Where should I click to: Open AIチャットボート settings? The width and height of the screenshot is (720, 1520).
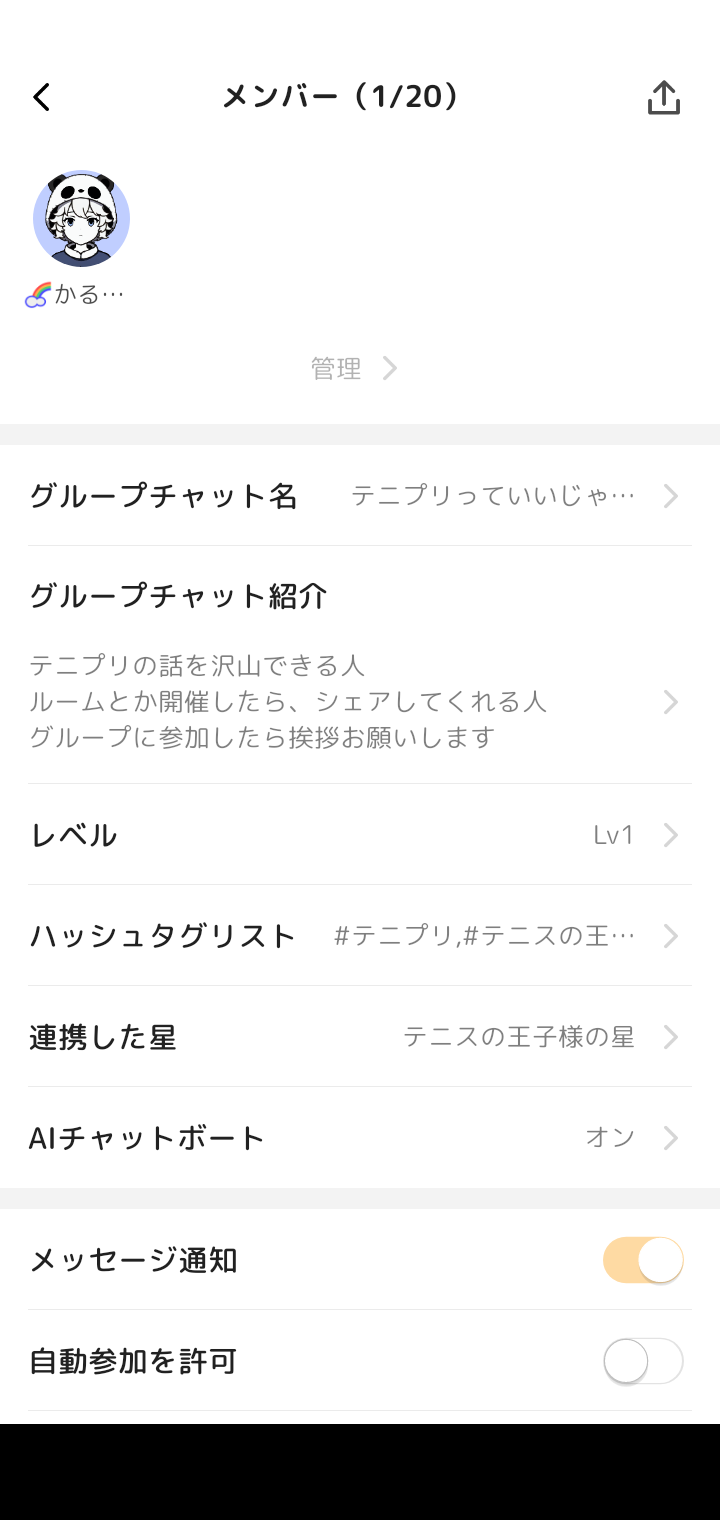pos(360,1138)
